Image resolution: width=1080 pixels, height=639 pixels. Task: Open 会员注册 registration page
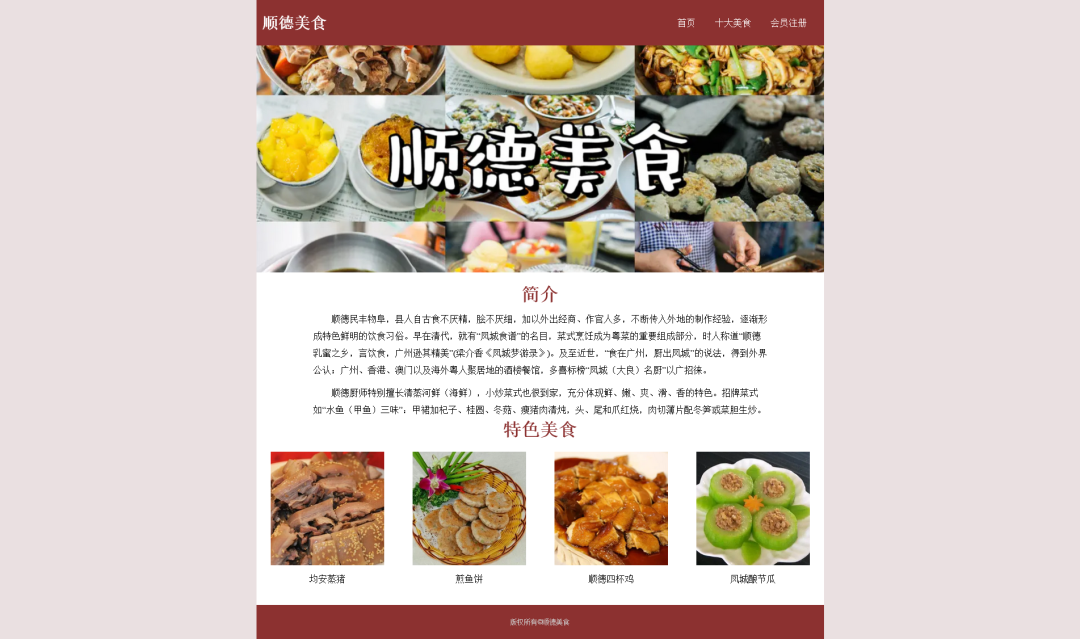tap(788, 23)
